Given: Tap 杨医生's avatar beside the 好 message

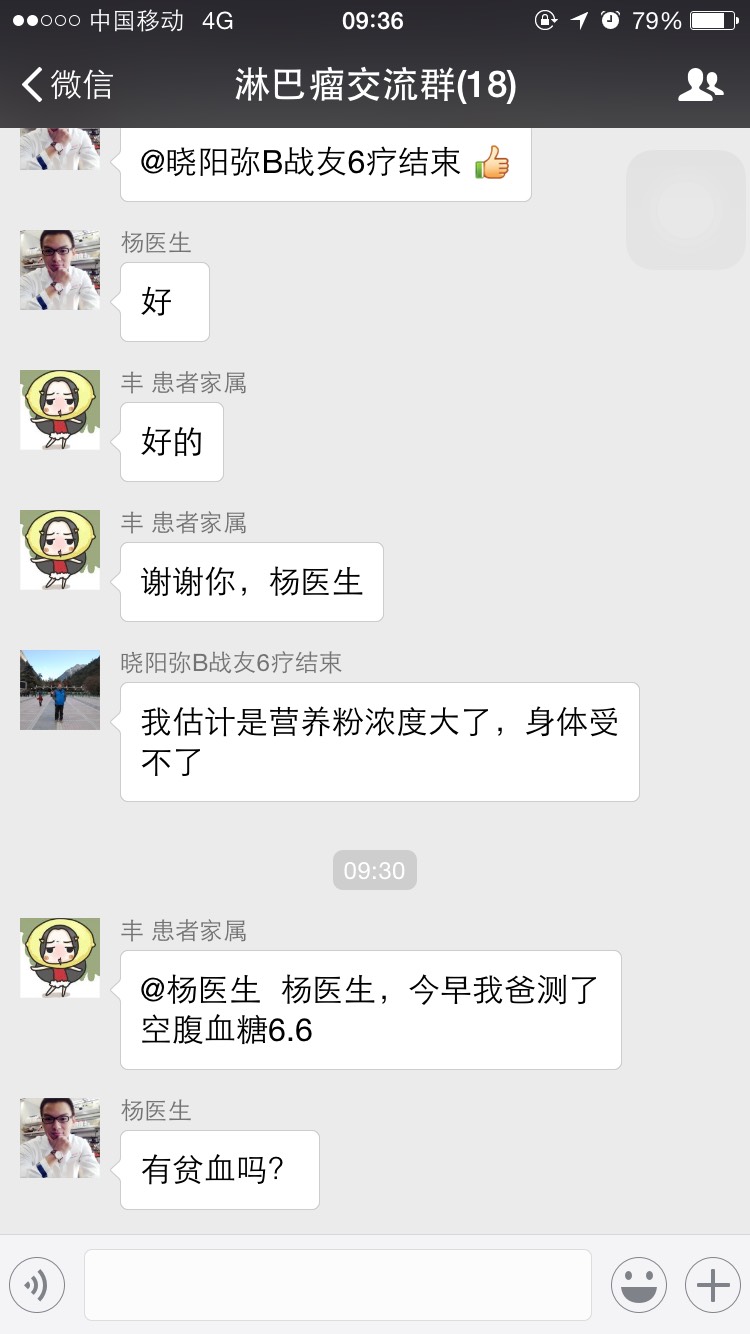Looking at the screenshot, I should pos(60,270).
